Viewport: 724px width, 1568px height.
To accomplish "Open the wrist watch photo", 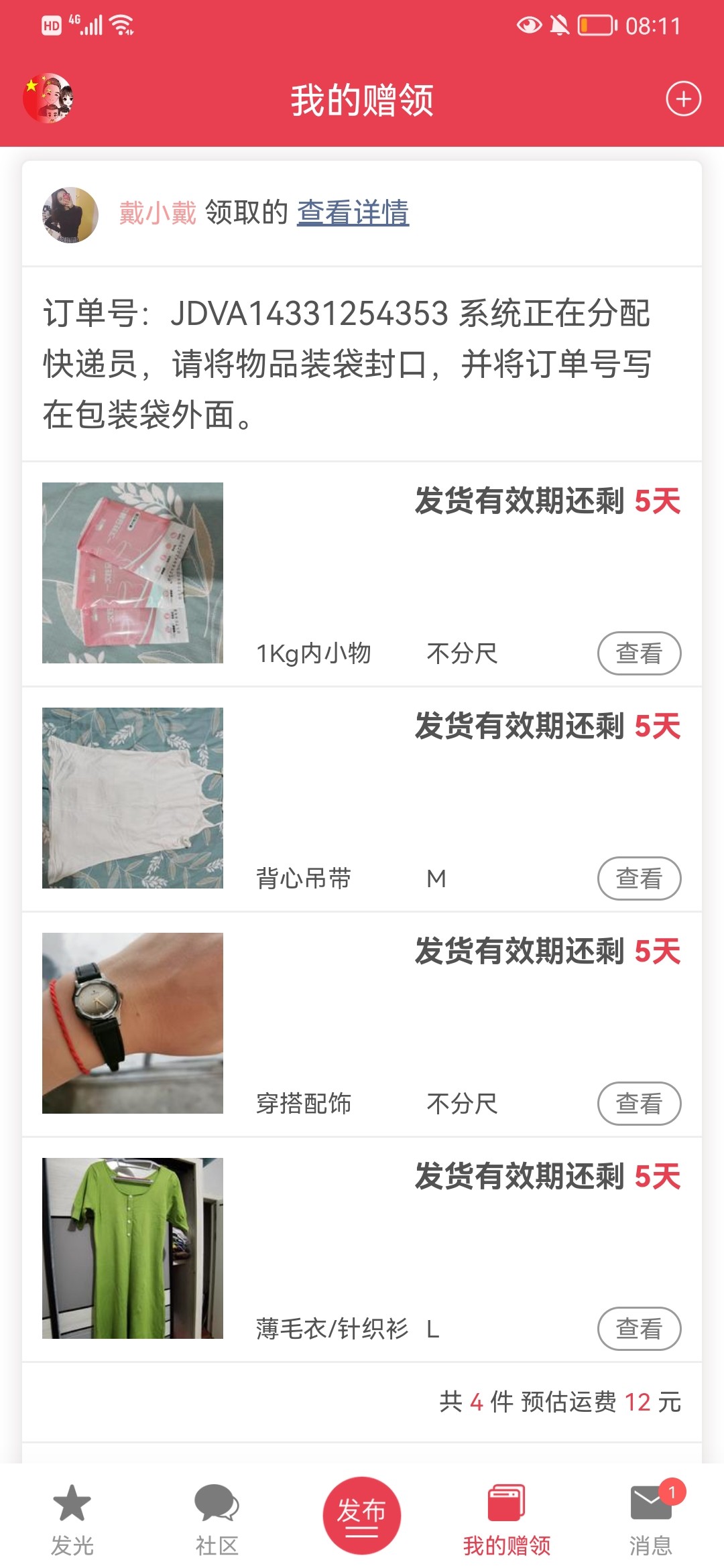I will click(x=133, y=1023).
